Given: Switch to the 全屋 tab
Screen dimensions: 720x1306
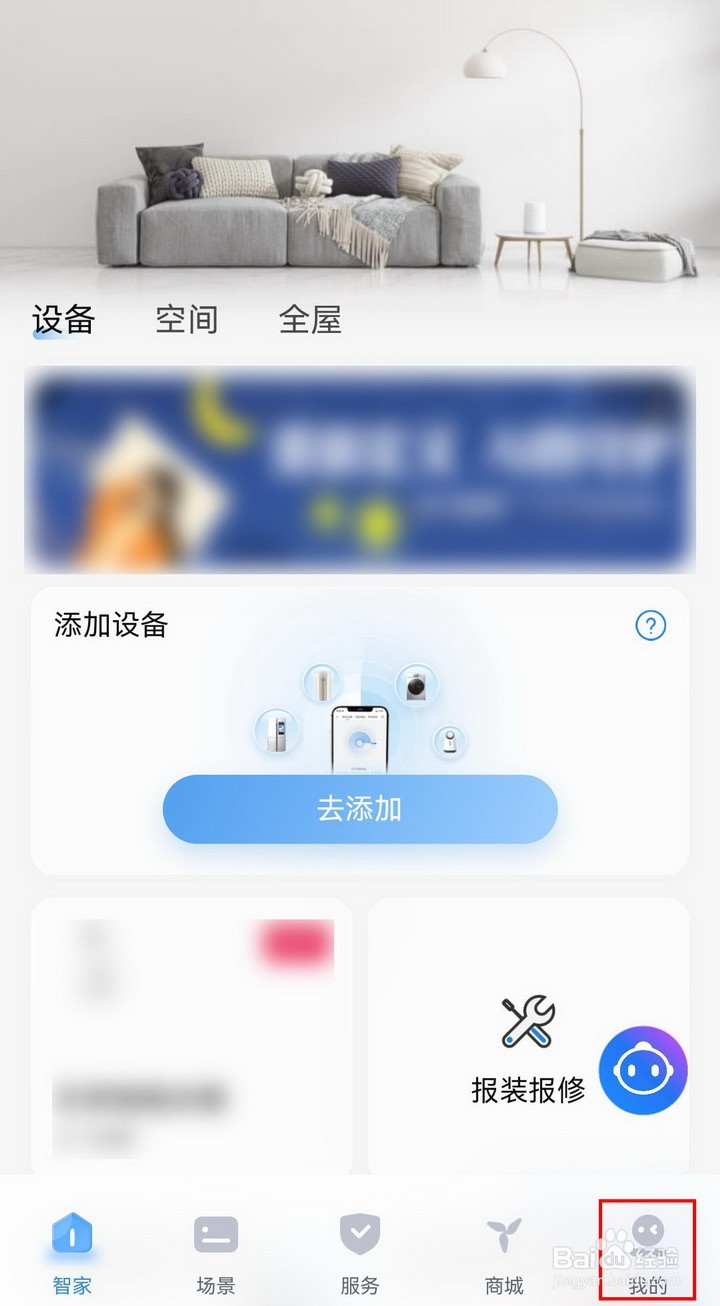Looking at the screenshot, I should 310,320.
